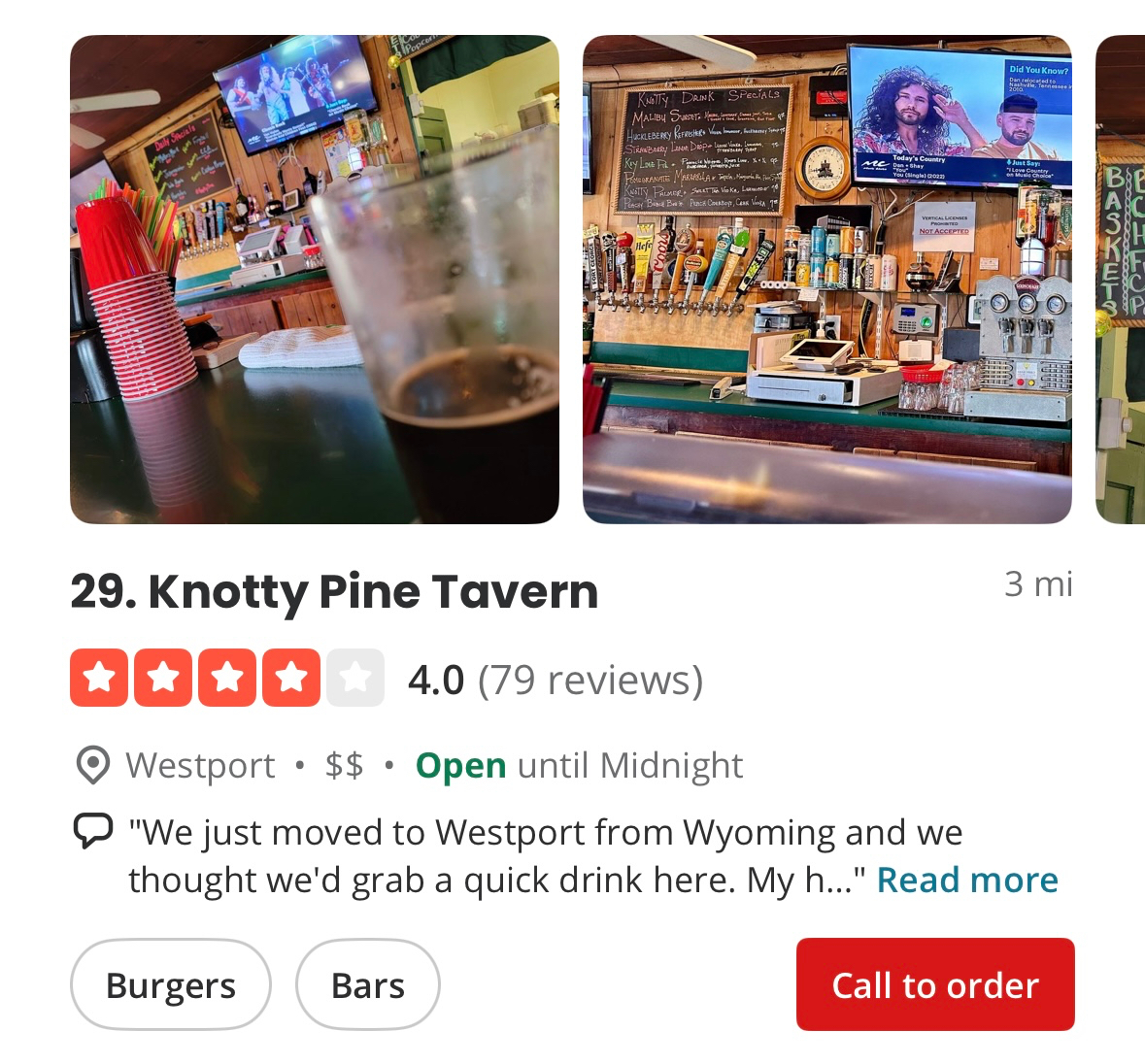The width and height of the screenshot is (1145, 1064).
Task: Tap Read more on the review
Action: (x=966, y=880)
